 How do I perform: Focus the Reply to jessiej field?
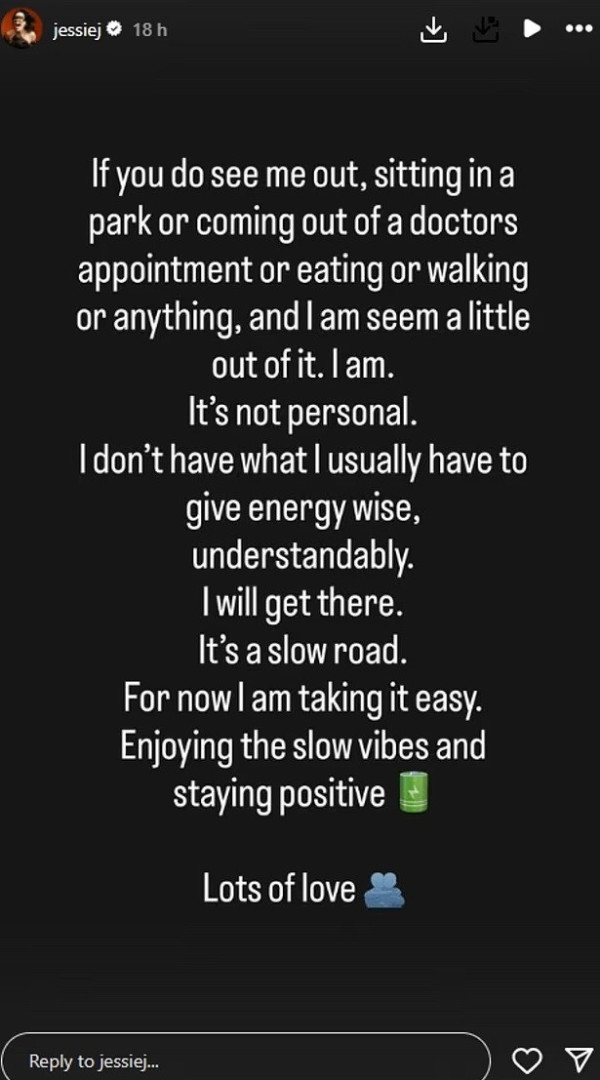[x=245, y=1061]
